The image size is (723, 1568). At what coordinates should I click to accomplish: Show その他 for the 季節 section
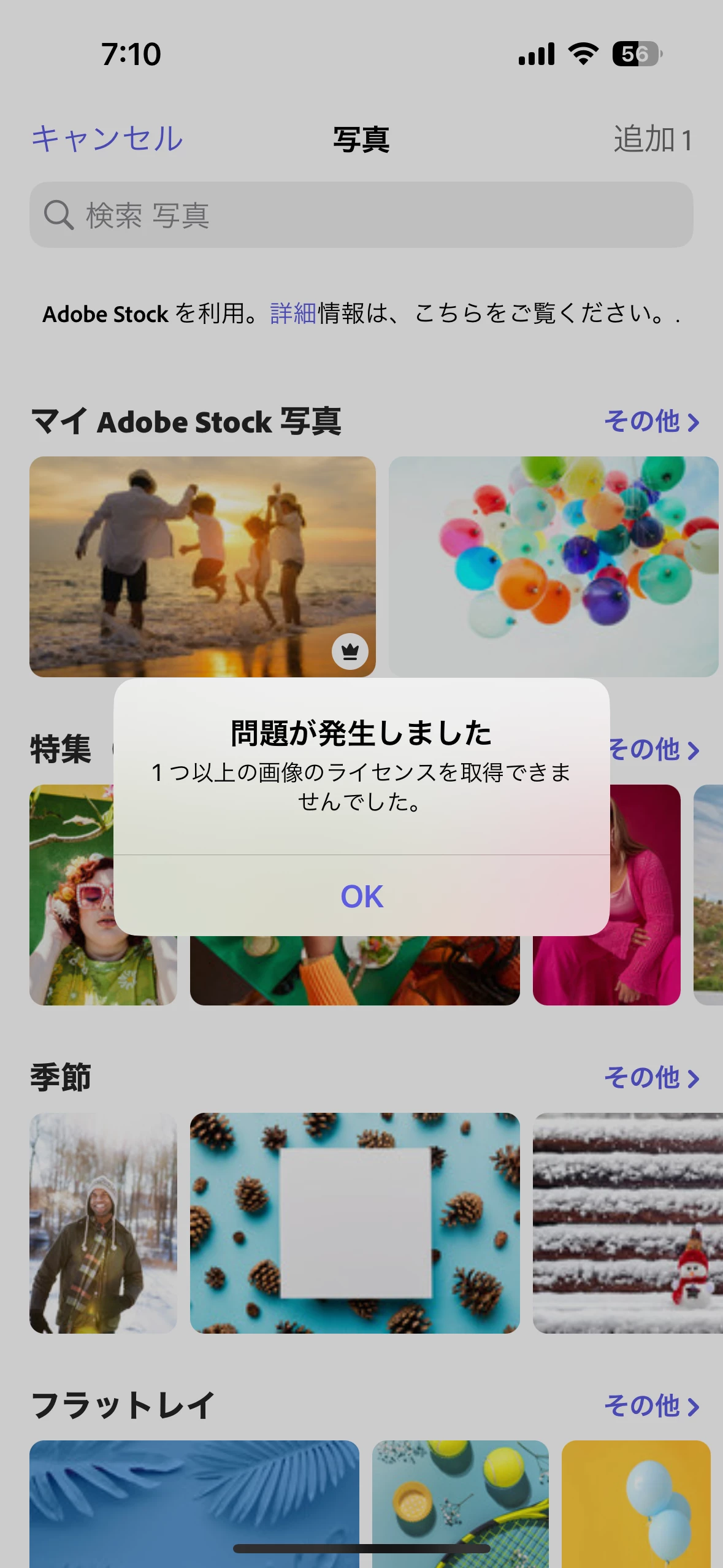[x=651, y=1078]
